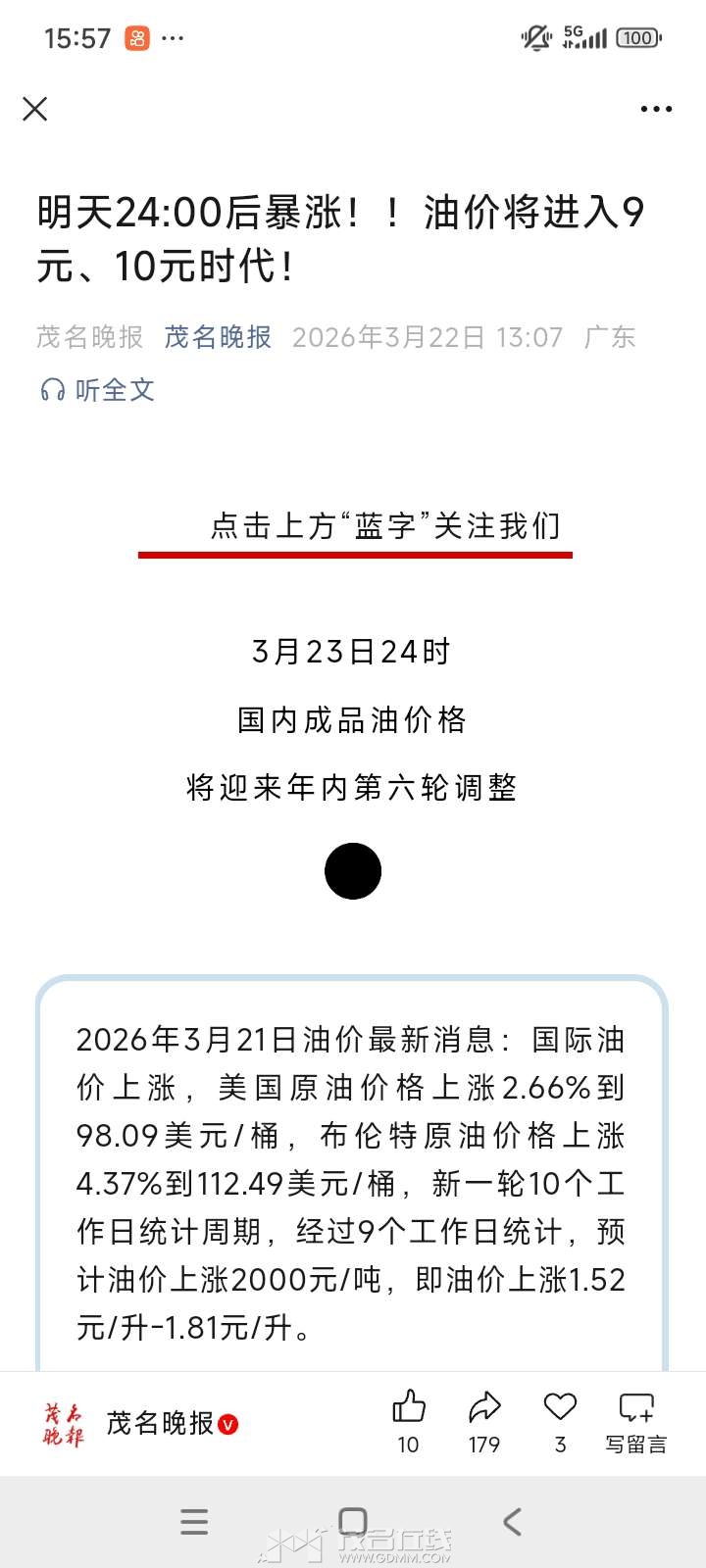Write a comment via 写留言
This screenshot has height=1568, width=706.
click(635, 1421)
